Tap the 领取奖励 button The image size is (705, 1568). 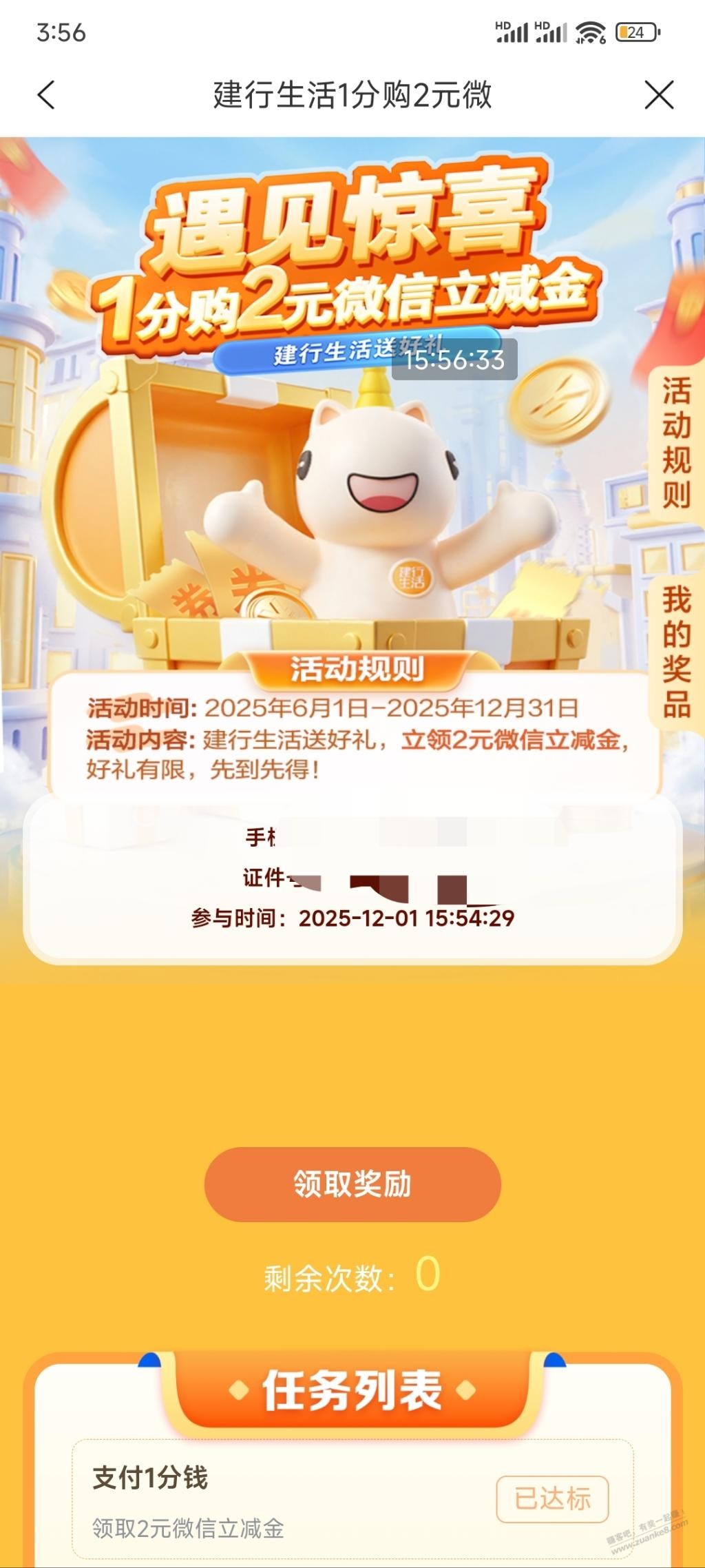[x=352, y=1184]
